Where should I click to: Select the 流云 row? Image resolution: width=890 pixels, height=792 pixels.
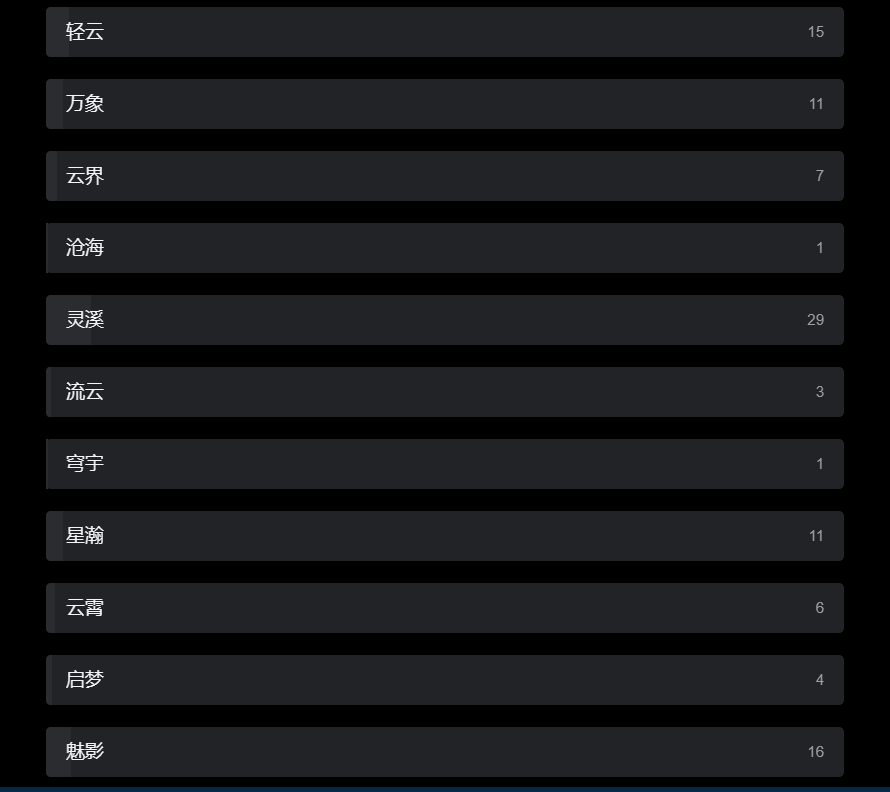point(444,392)
